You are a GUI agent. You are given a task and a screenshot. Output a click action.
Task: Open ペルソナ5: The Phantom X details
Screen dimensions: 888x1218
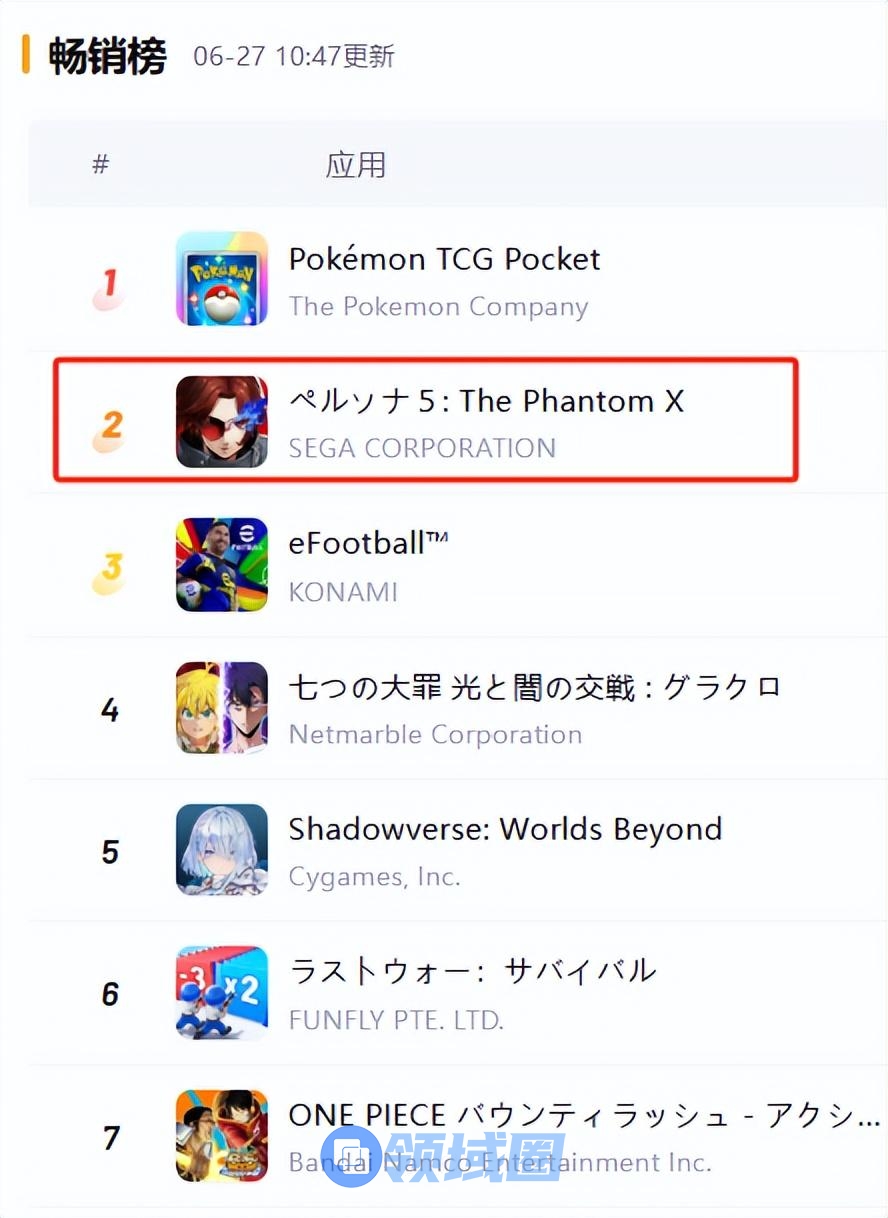(486, 402)
